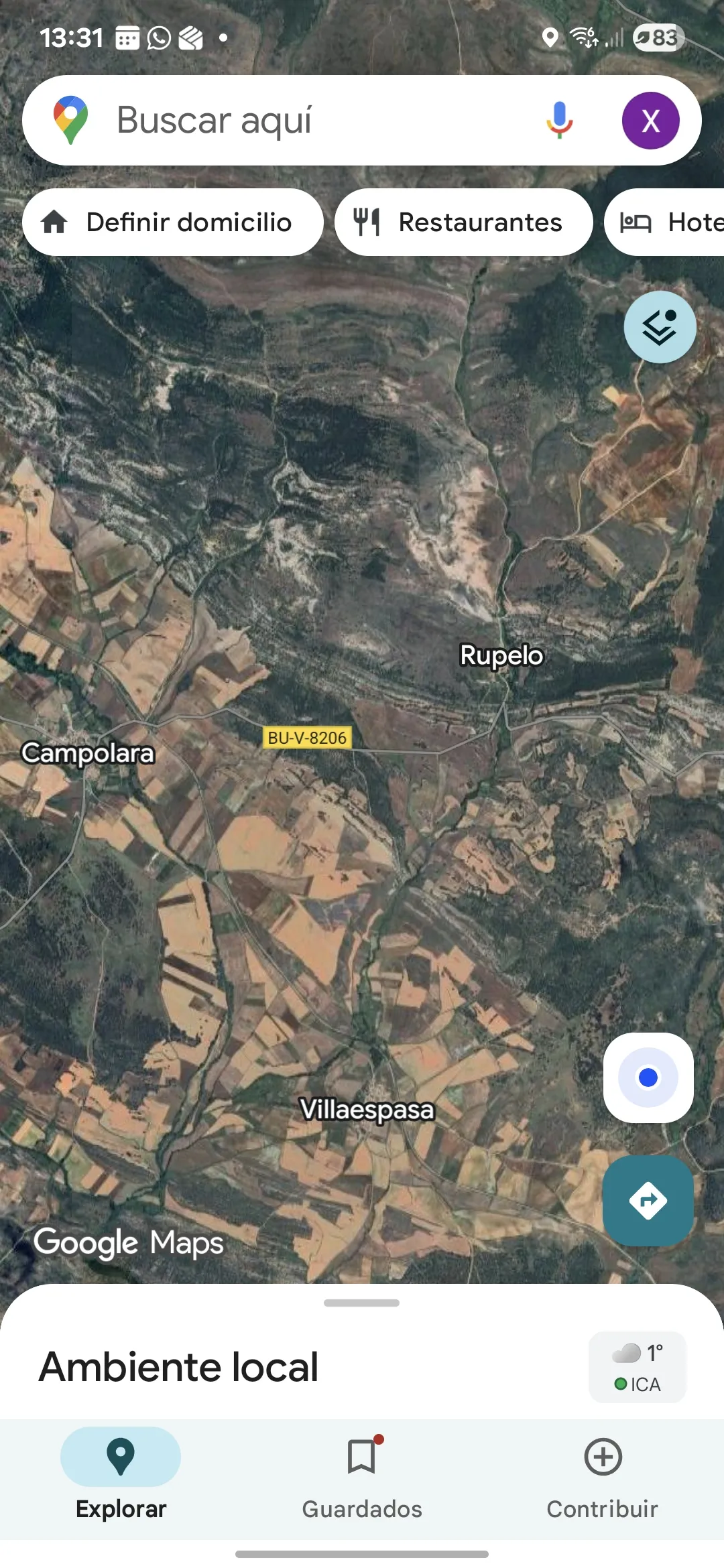Expand the Ambiente local sheet handle

point(362,1303)
